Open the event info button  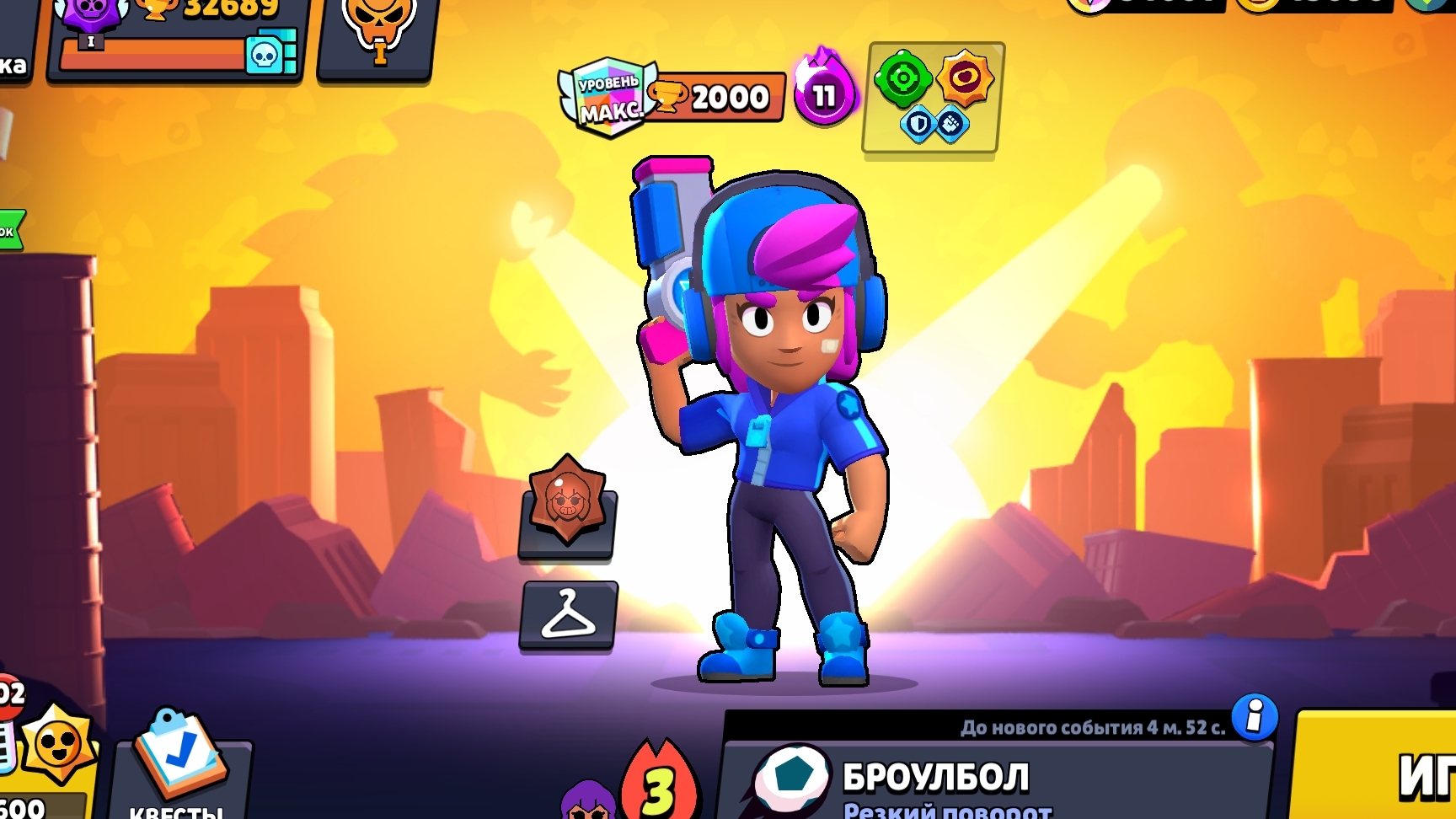click(x=1254, y=717)
